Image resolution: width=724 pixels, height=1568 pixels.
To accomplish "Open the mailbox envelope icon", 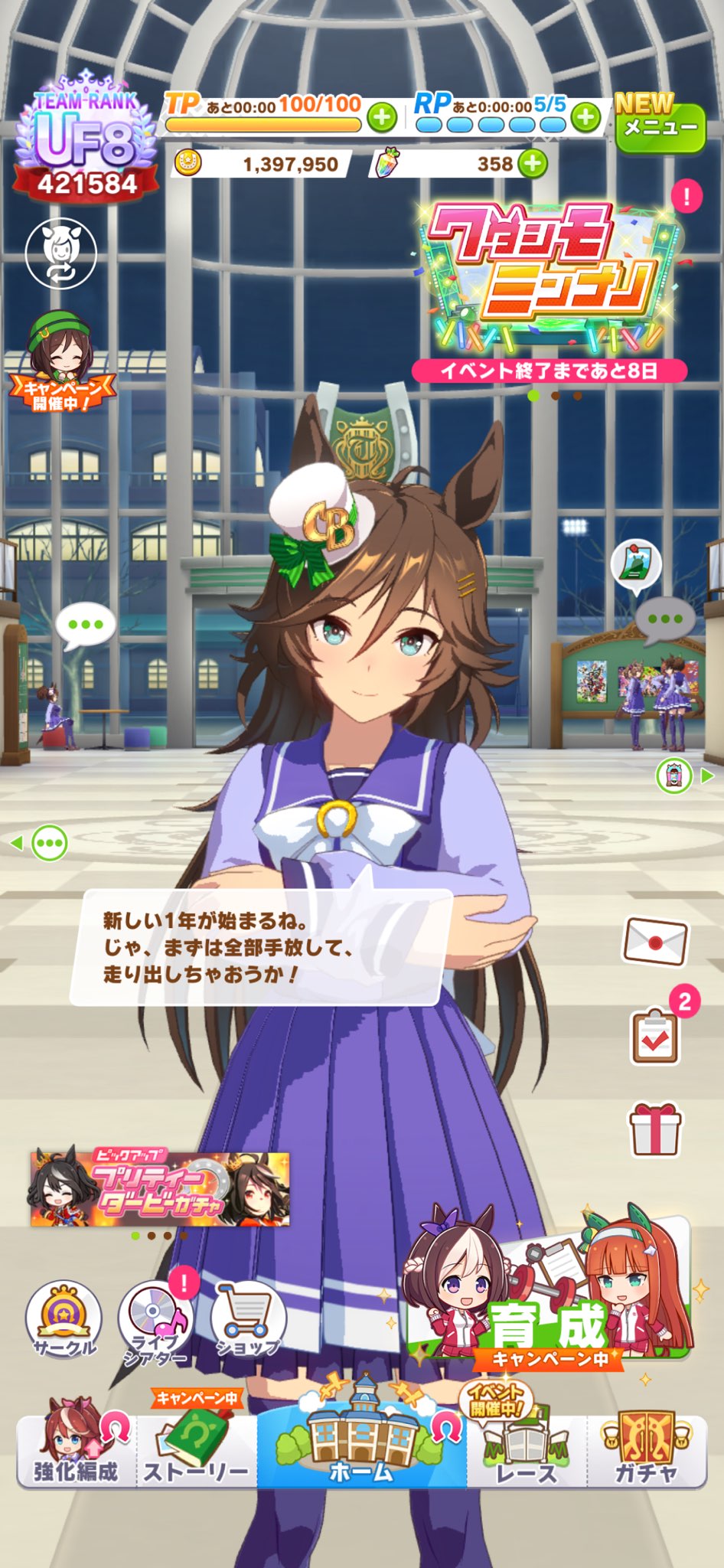I will [655, 941].
